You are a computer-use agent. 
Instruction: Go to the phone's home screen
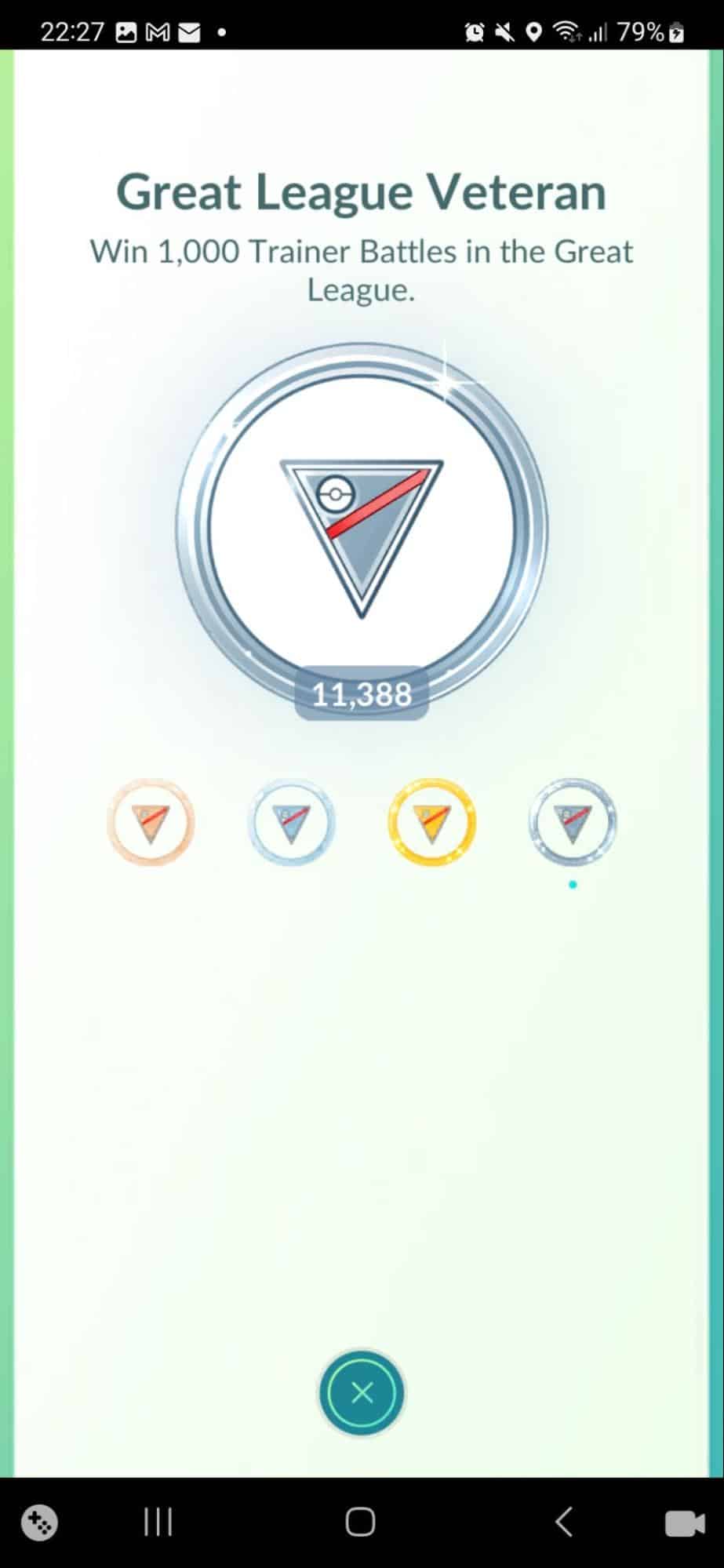361,1522
